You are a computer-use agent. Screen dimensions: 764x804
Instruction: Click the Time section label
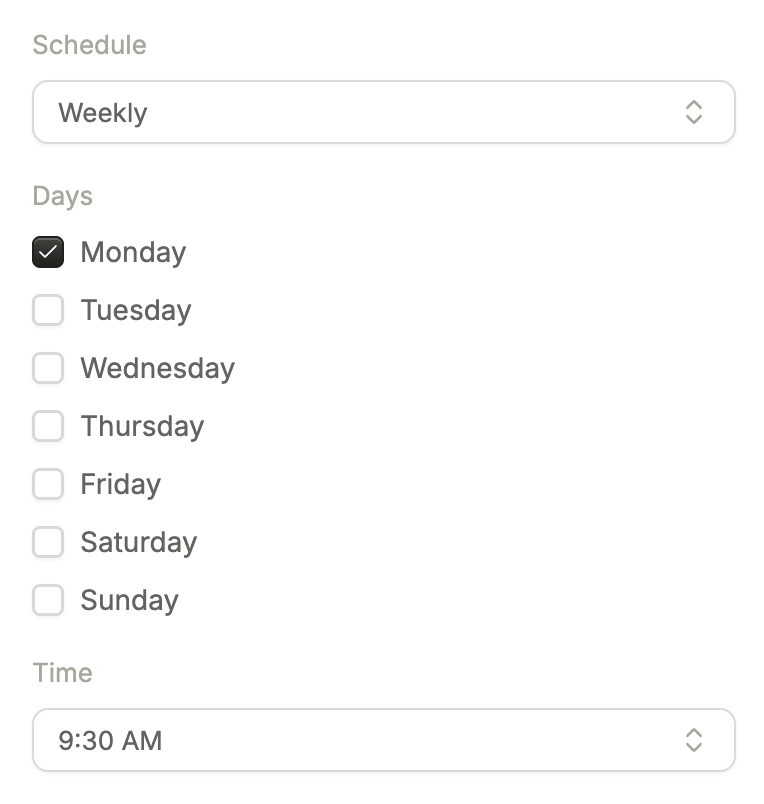point(63,673)
